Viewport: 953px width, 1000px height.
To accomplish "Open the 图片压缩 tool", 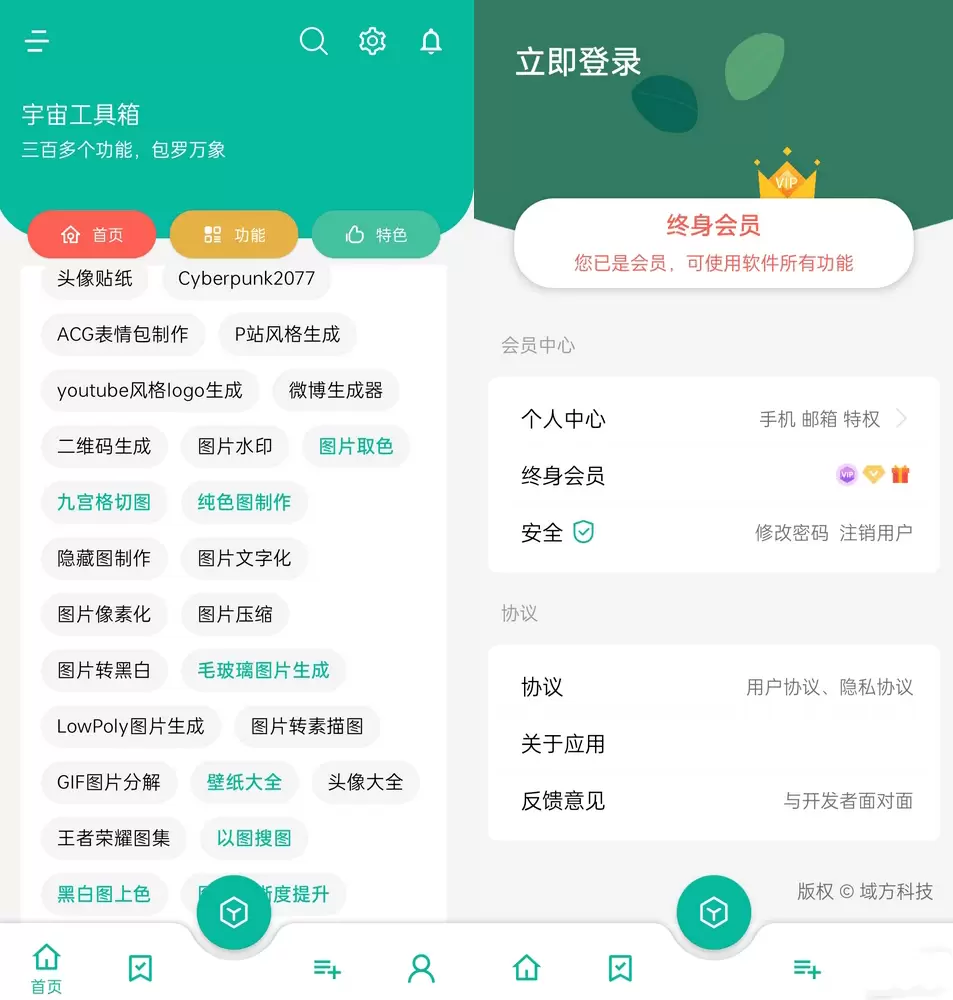I will click(x=235, y=614).
